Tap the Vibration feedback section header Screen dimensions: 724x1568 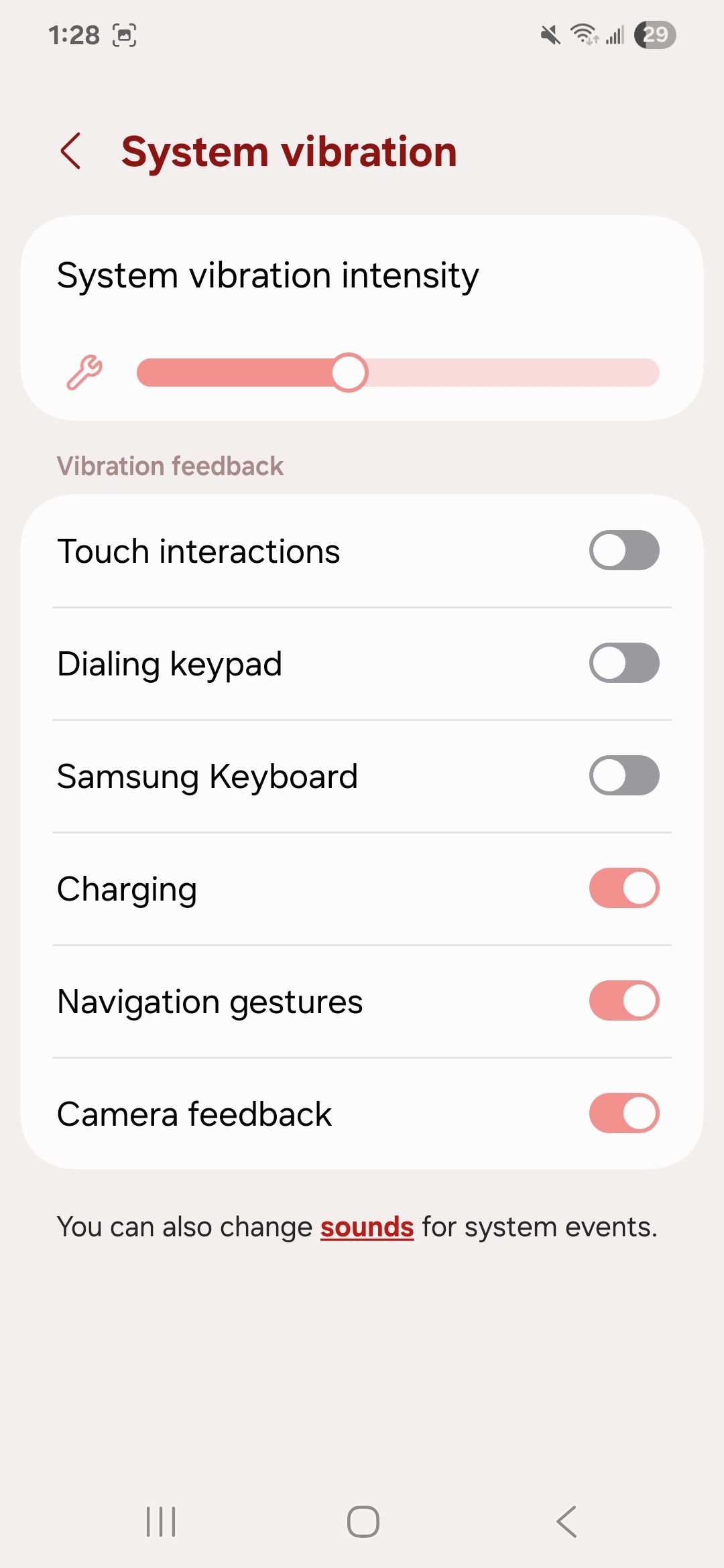pos(170,465)
